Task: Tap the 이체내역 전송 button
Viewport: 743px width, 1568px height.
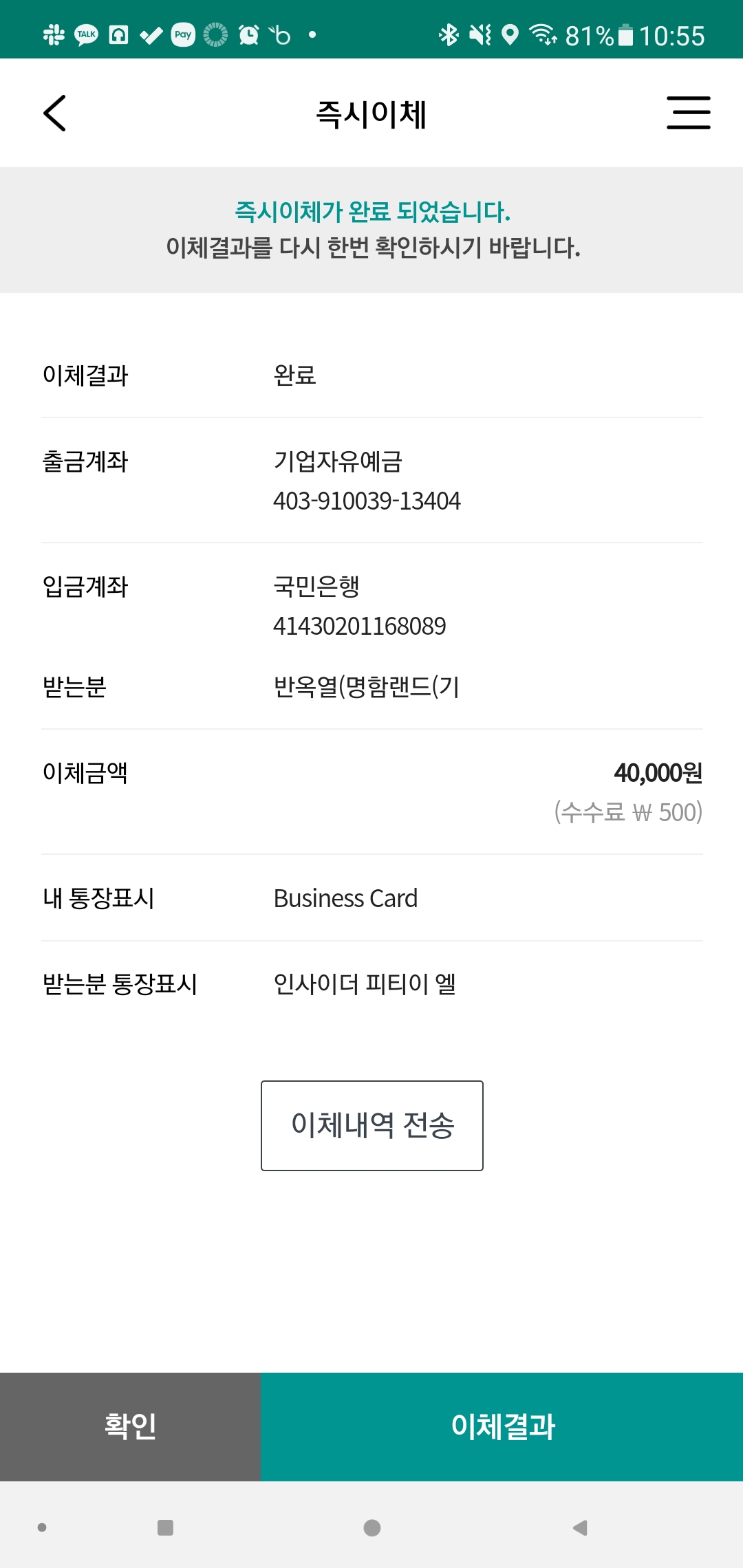Action: [x=371, y=1125]
